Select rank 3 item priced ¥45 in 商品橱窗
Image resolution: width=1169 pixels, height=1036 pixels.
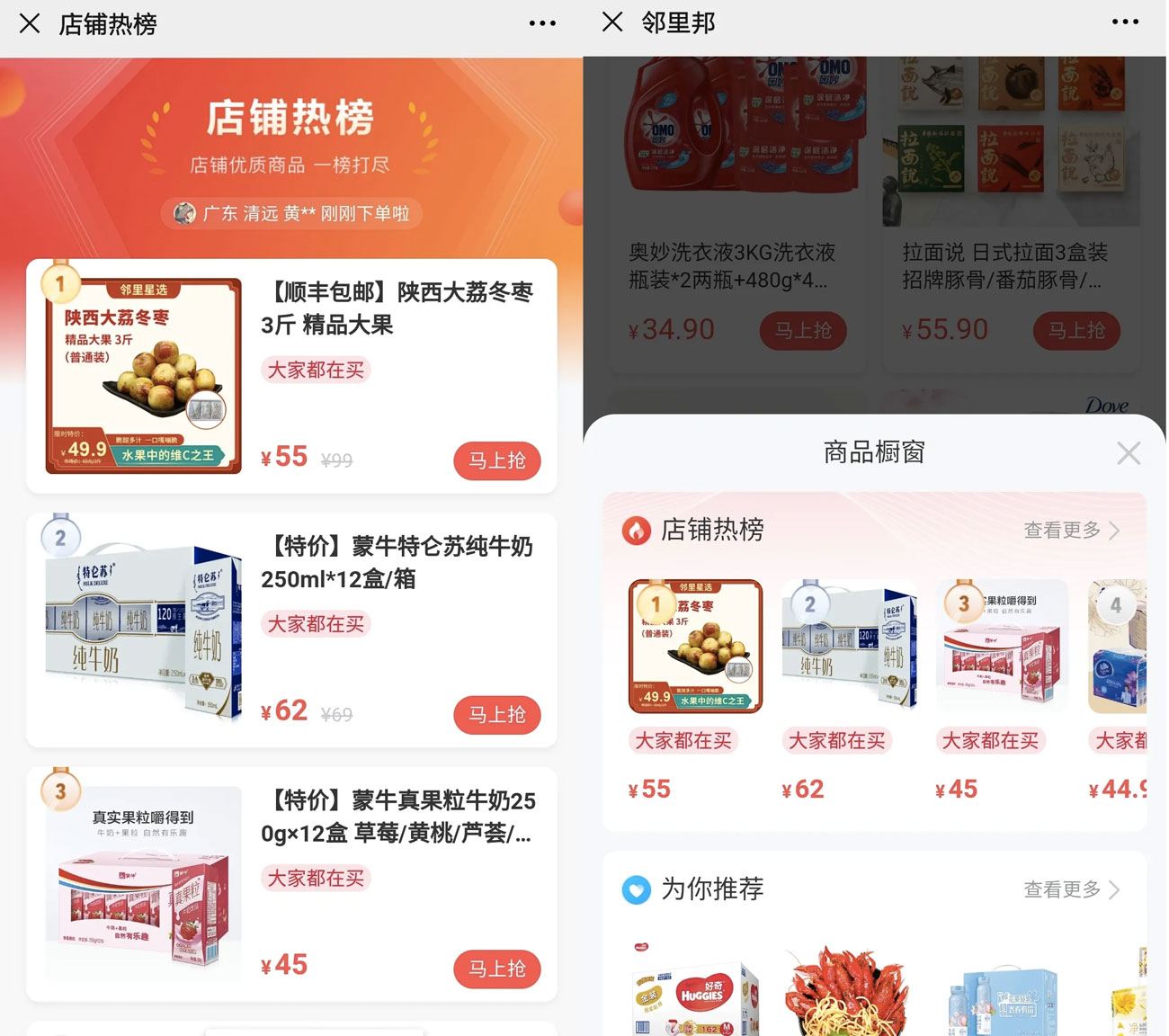pos(1002,647)
